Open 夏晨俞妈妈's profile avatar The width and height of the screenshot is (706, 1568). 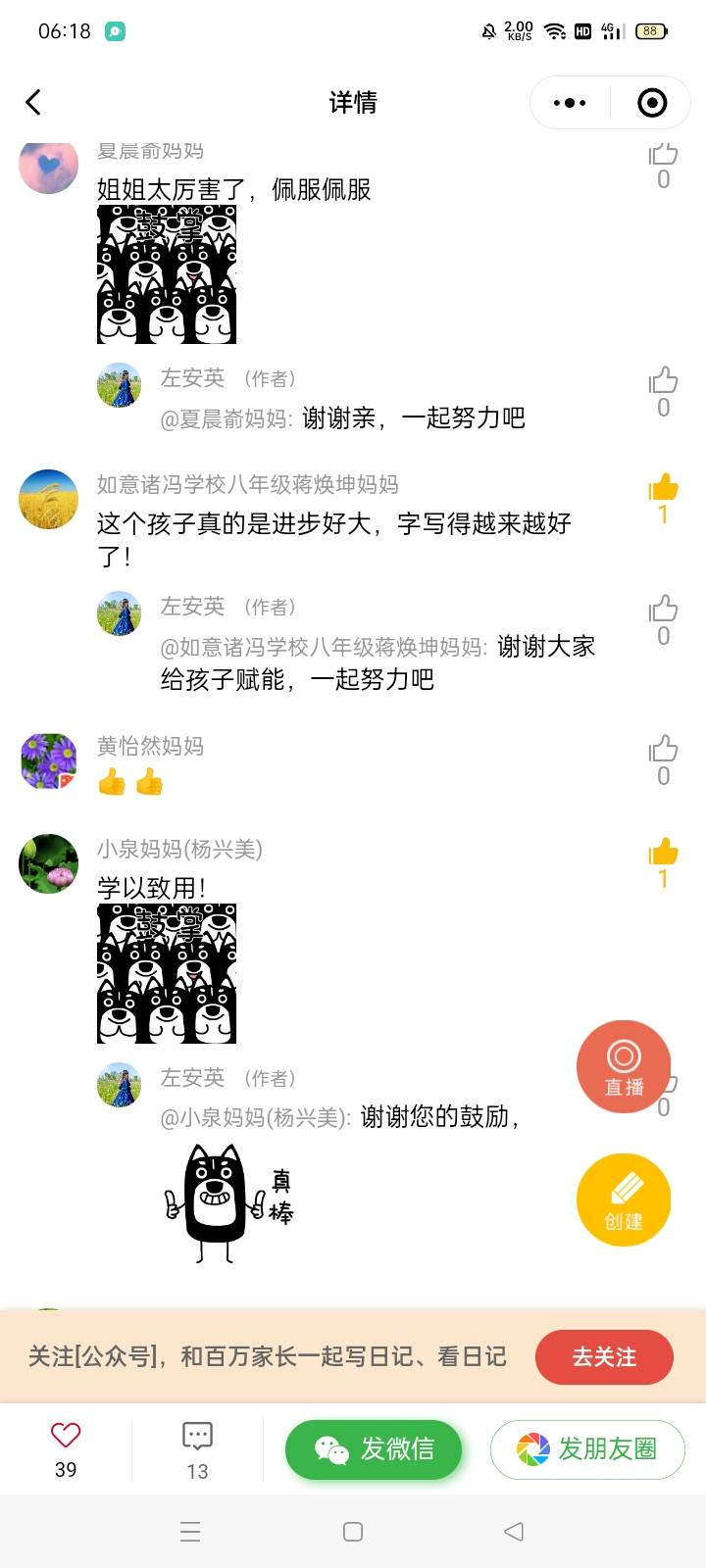(x=48, y=165)
